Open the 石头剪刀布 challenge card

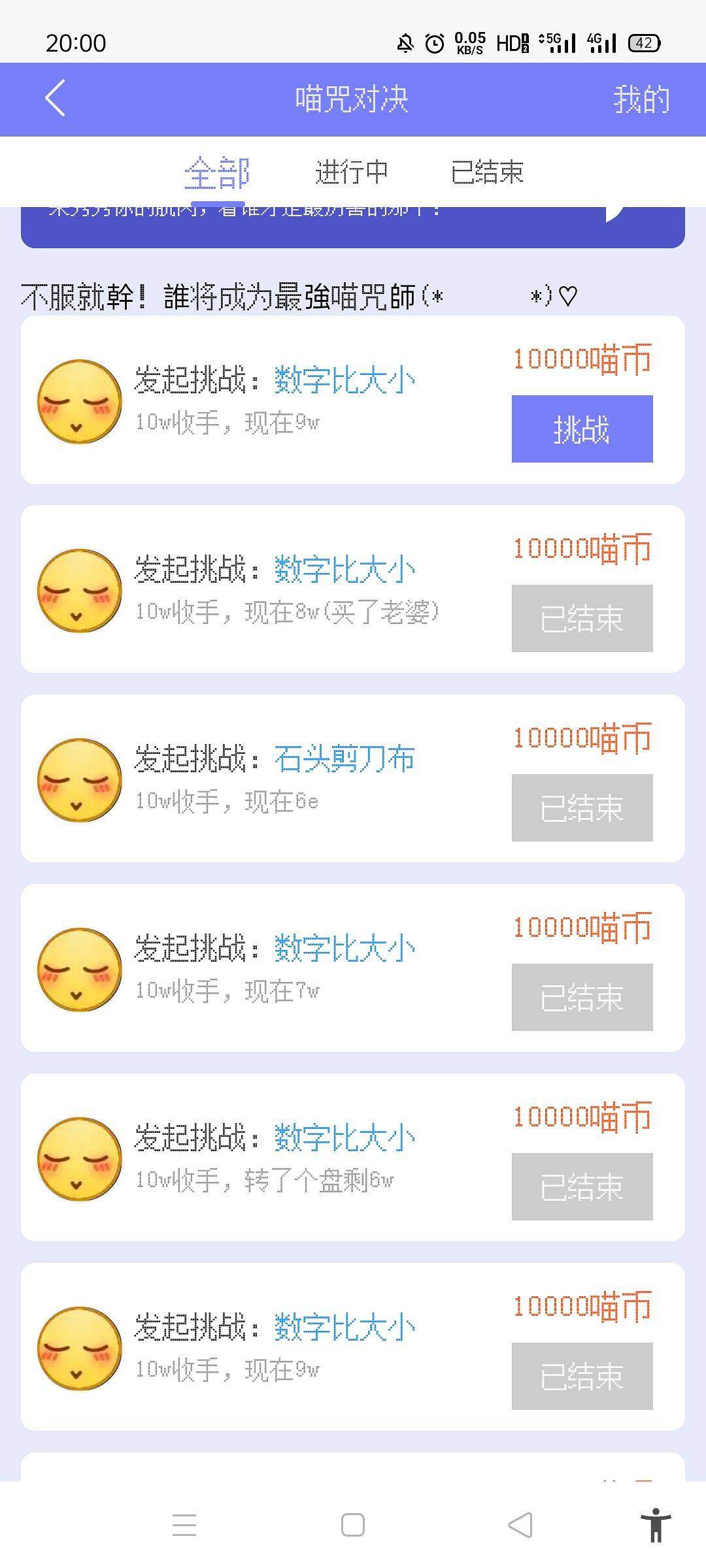[x=288, y=779]
